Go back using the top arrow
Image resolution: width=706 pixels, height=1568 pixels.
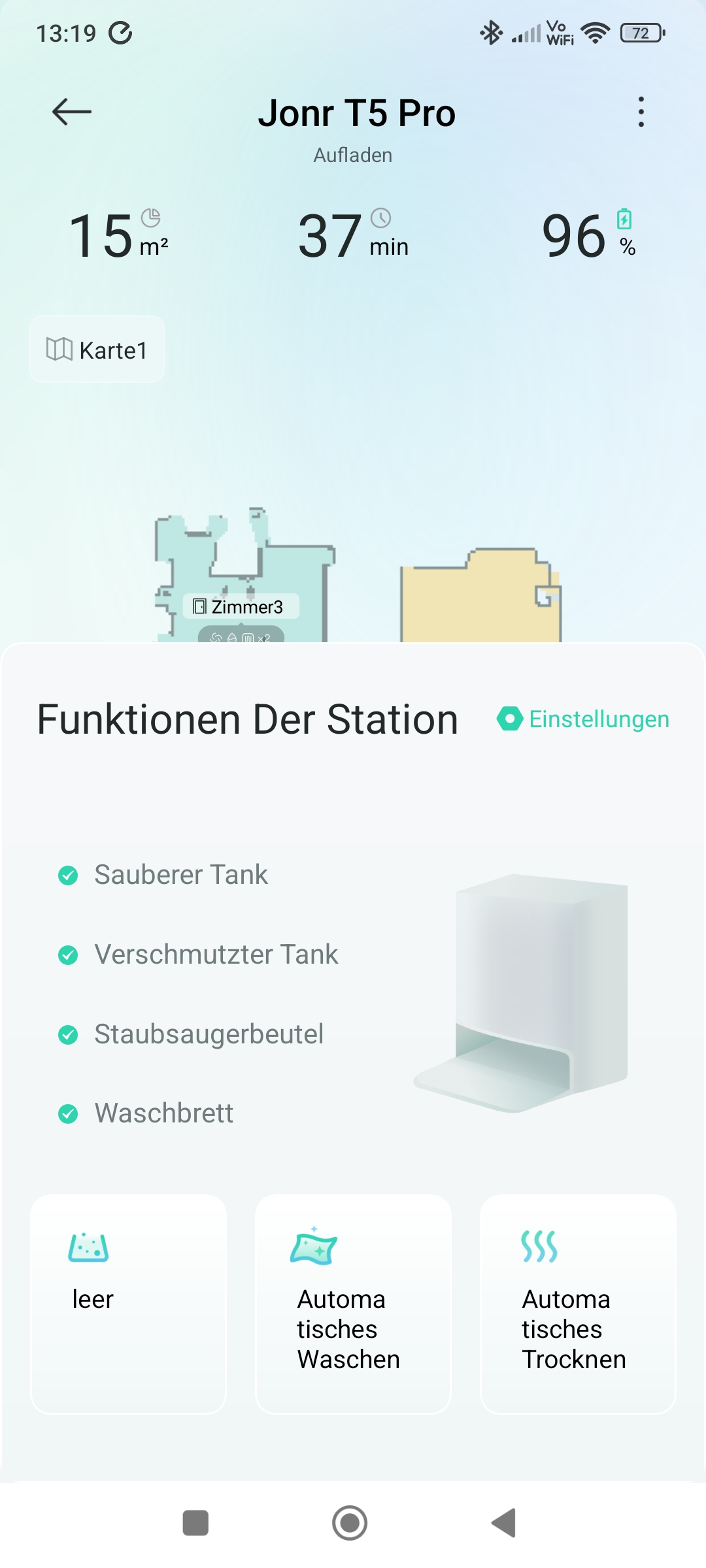point(72,112)
